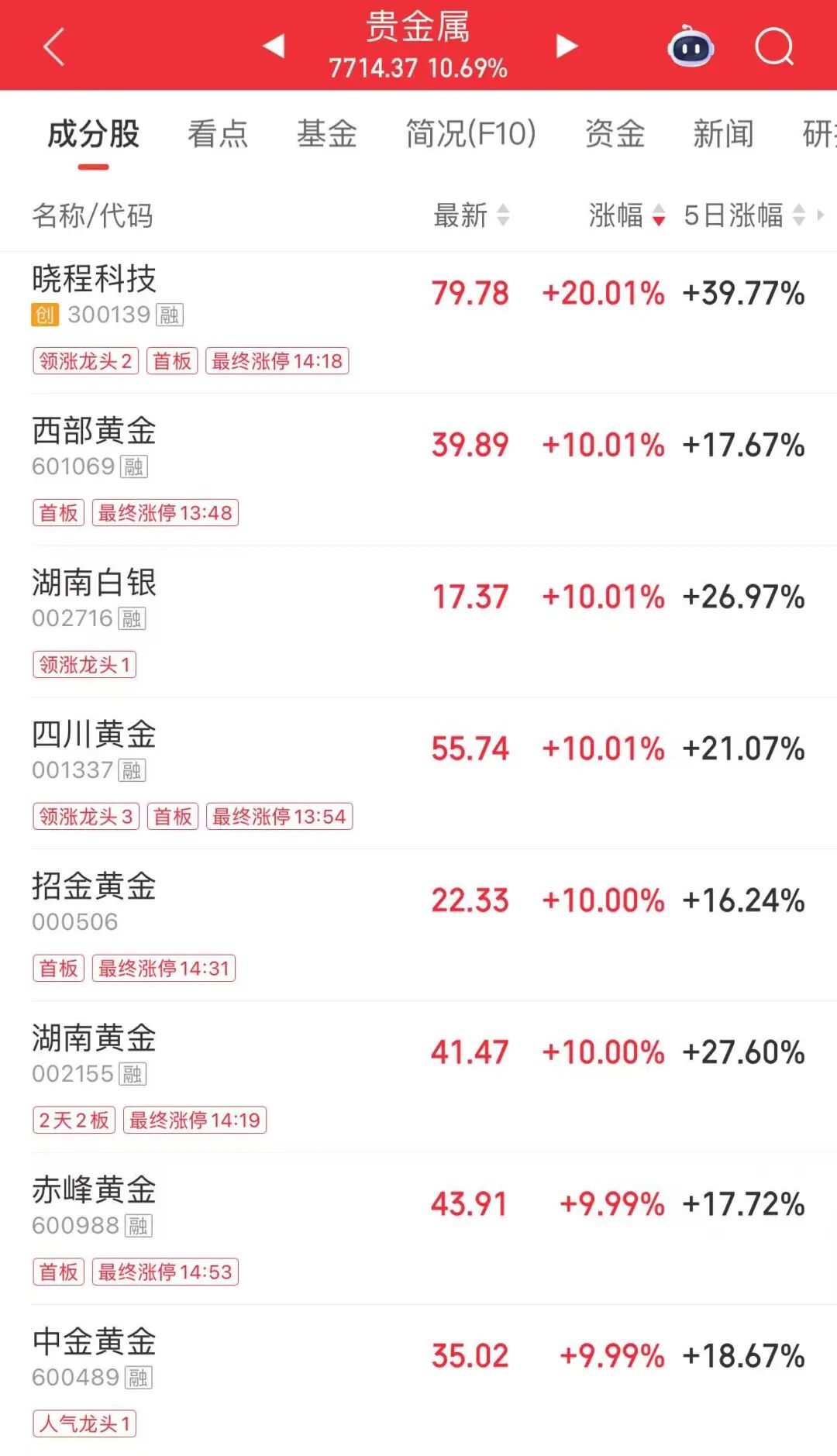This screenshot has height=1456, width=837.
Task: Switch to the next sector
Action: [x=567, y=46]
